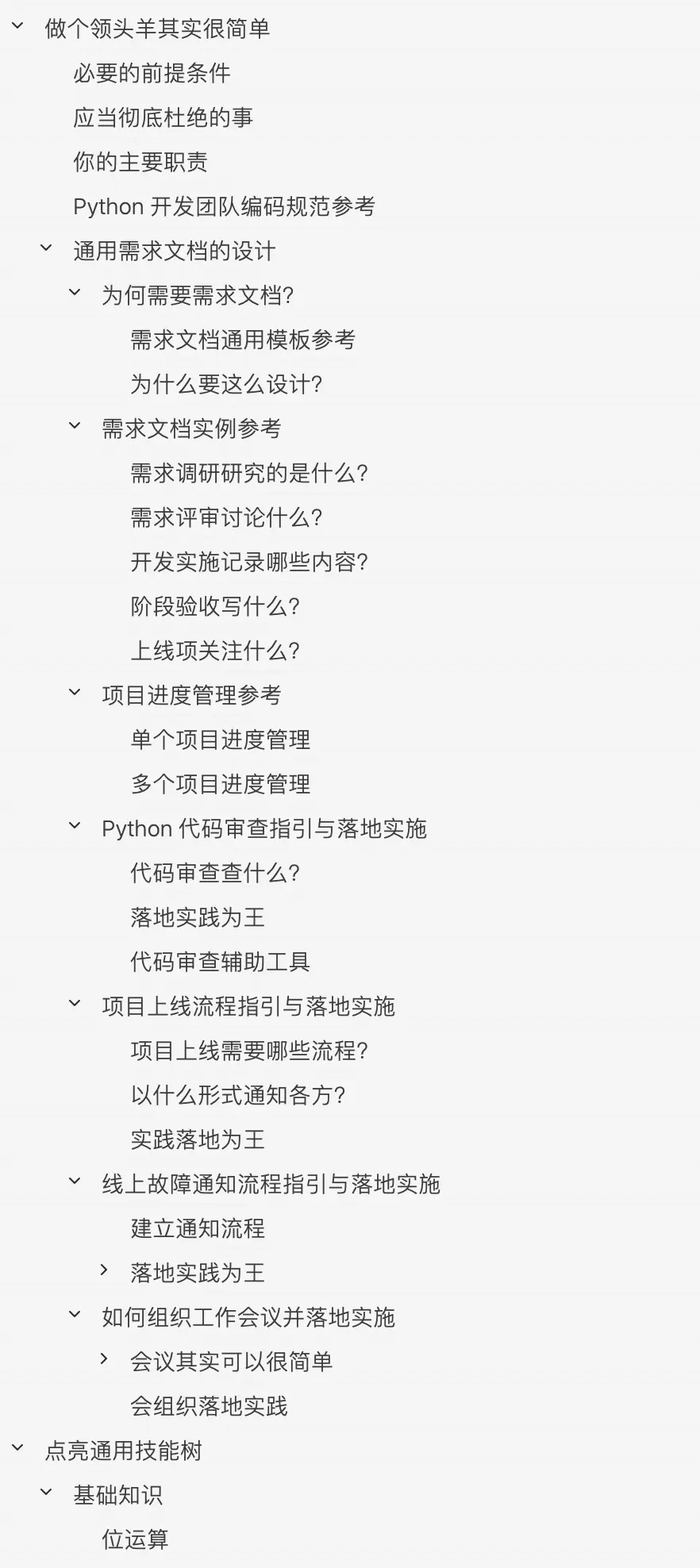Open 以什么形式通知各方?
This screenshot has width=700, height=1568.
237,1095
